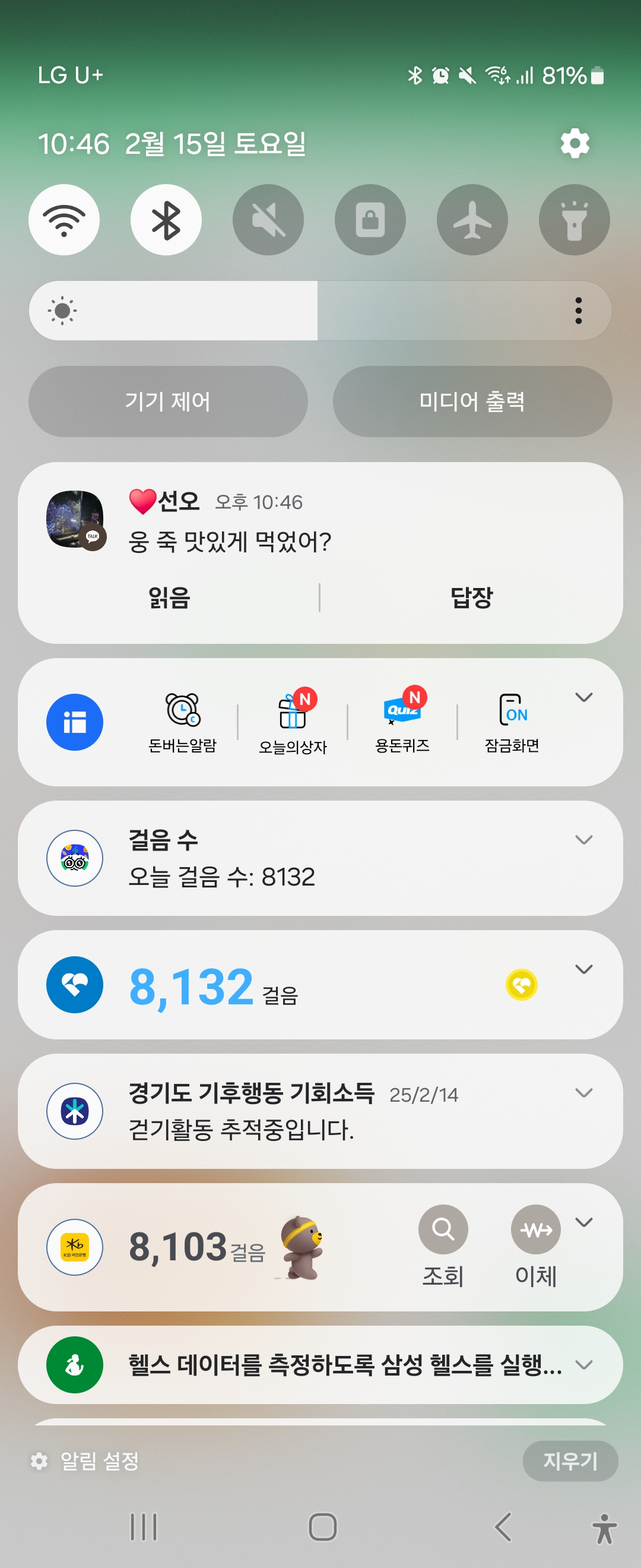Open brightness more options menu

578,311
